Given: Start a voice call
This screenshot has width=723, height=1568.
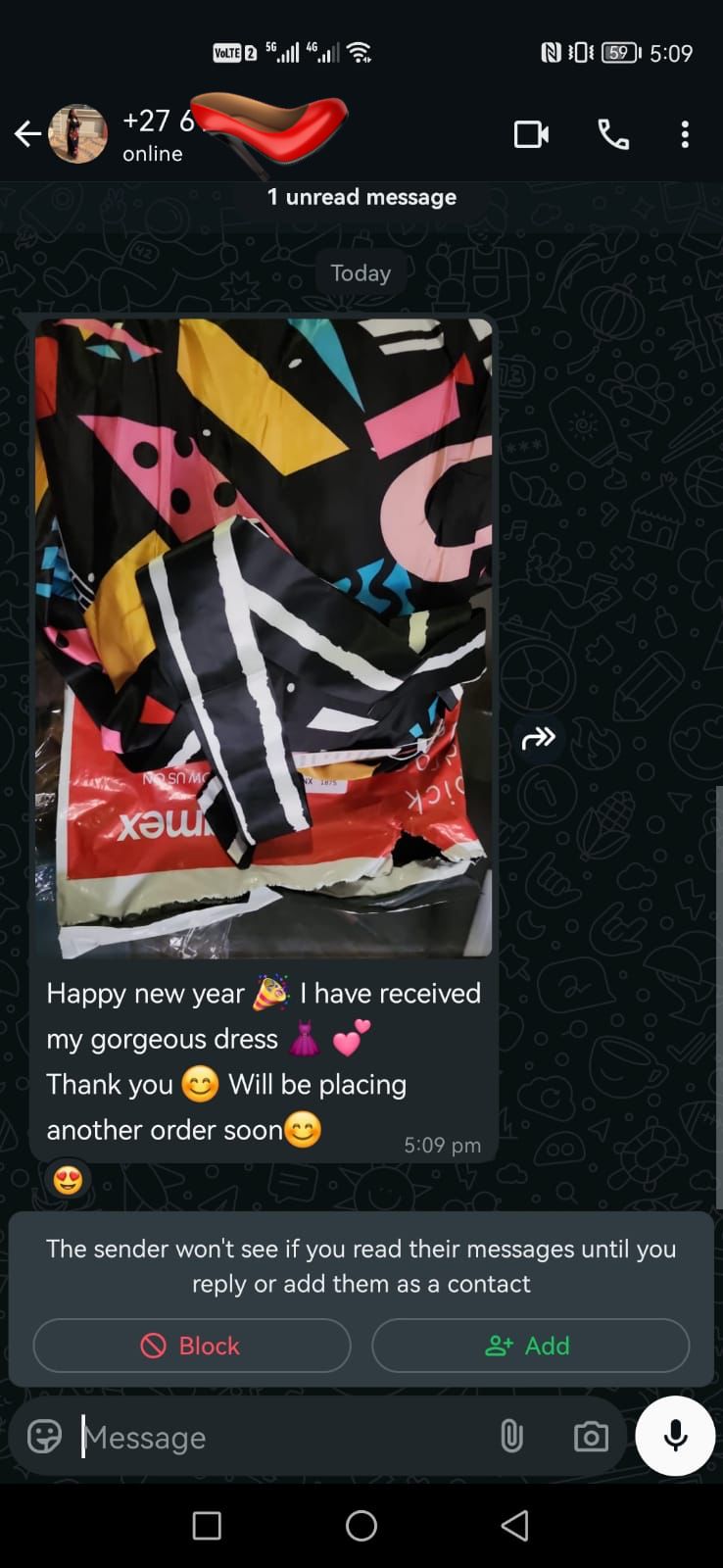Looking at the screenshot, I should (613, 134).
